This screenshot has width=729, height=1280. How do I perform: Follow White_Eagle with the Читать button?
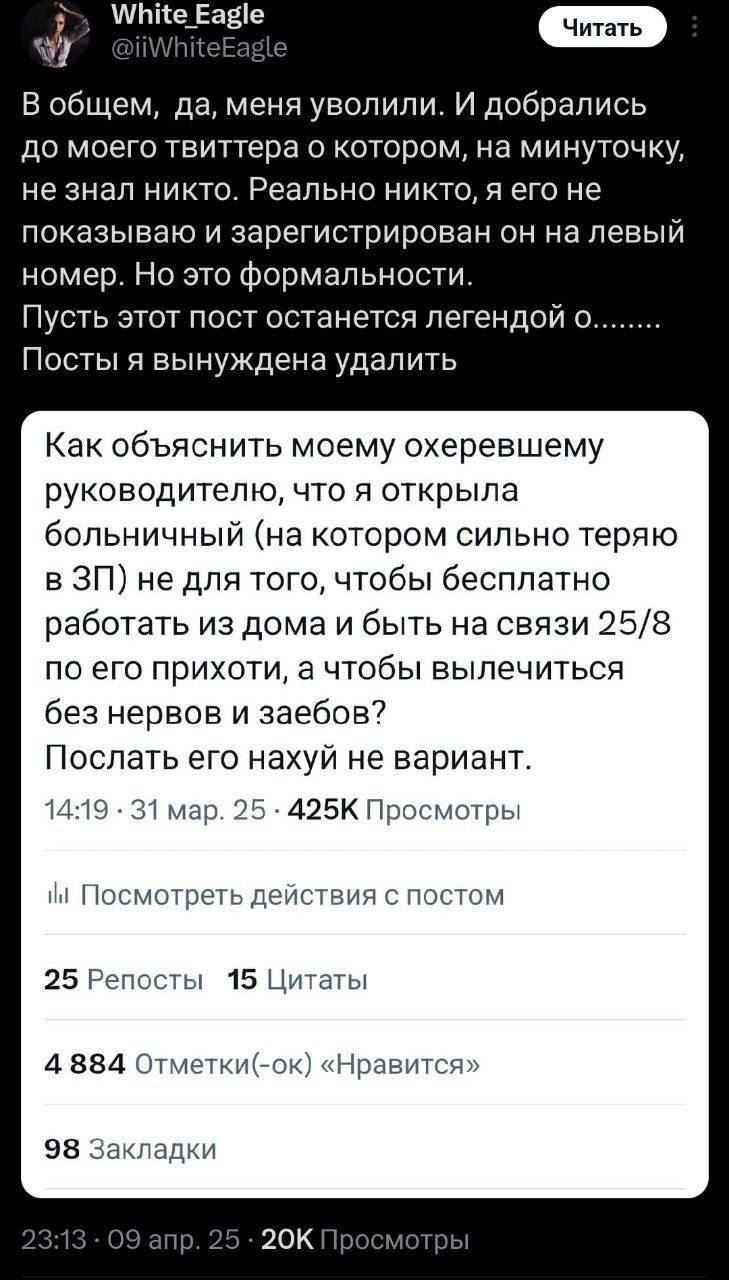(602, 30)
